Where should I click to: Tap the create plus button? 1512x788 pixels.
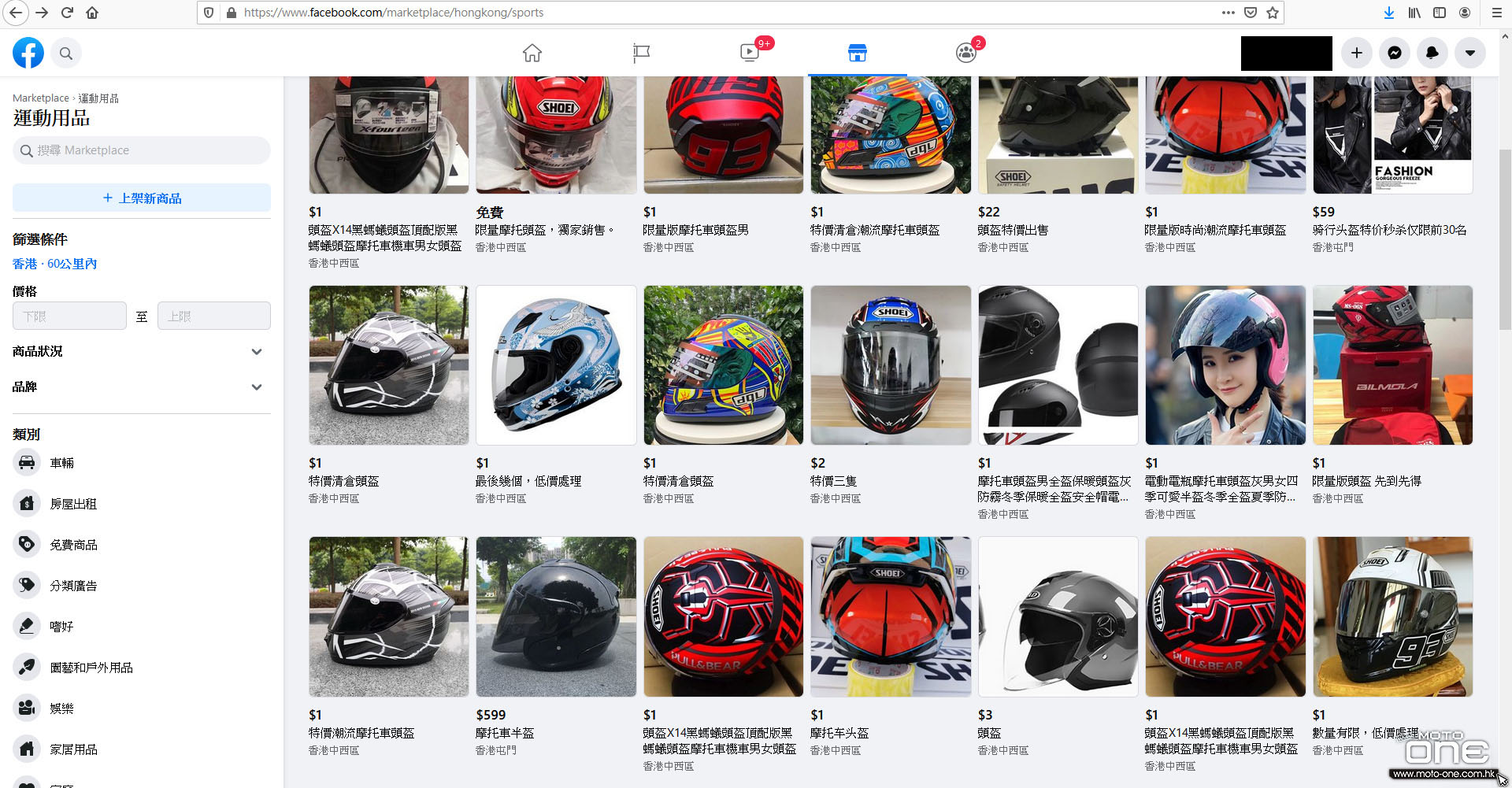pos(1356,53)
